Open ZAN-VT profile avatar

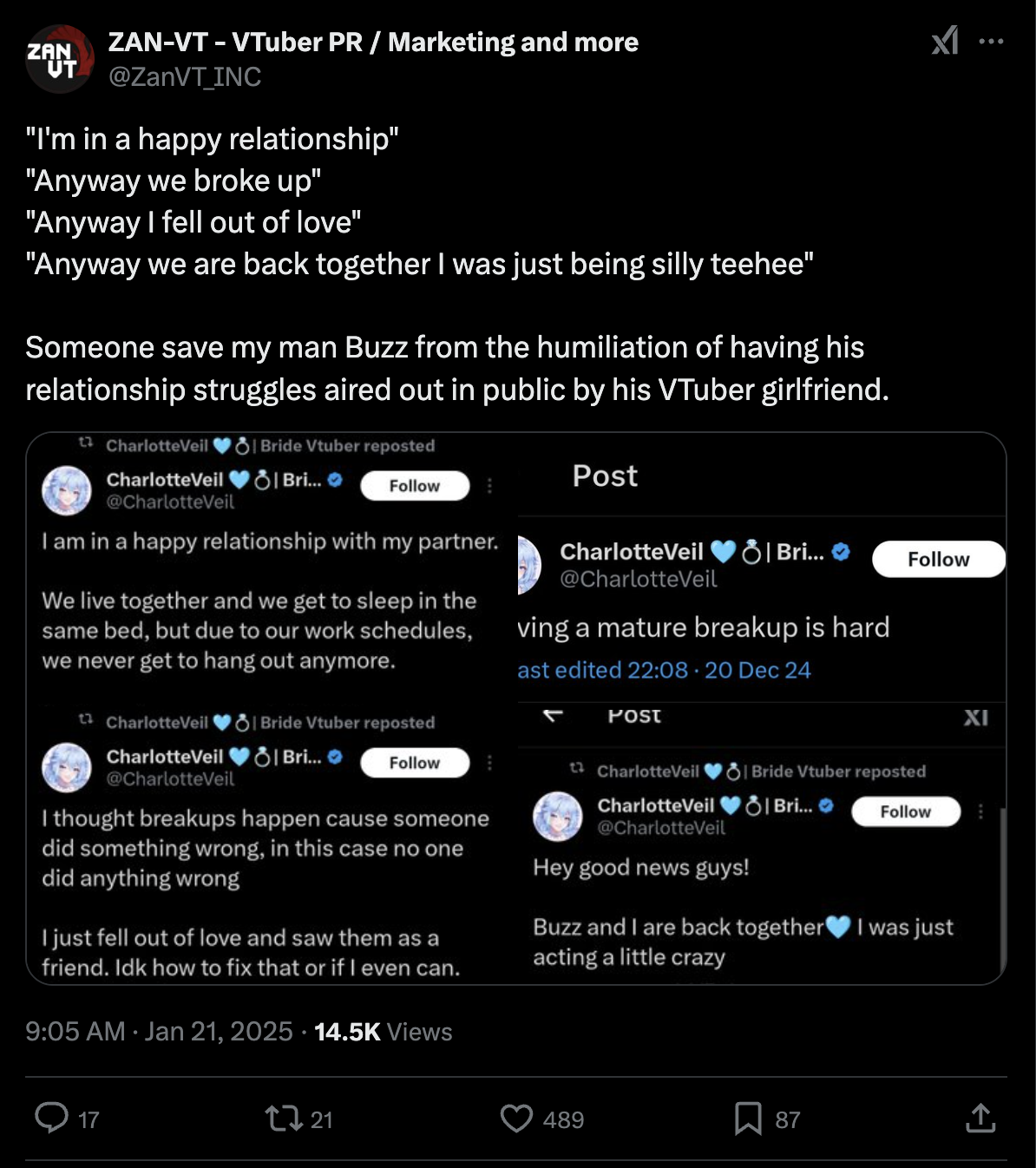[x=59, y=59]
